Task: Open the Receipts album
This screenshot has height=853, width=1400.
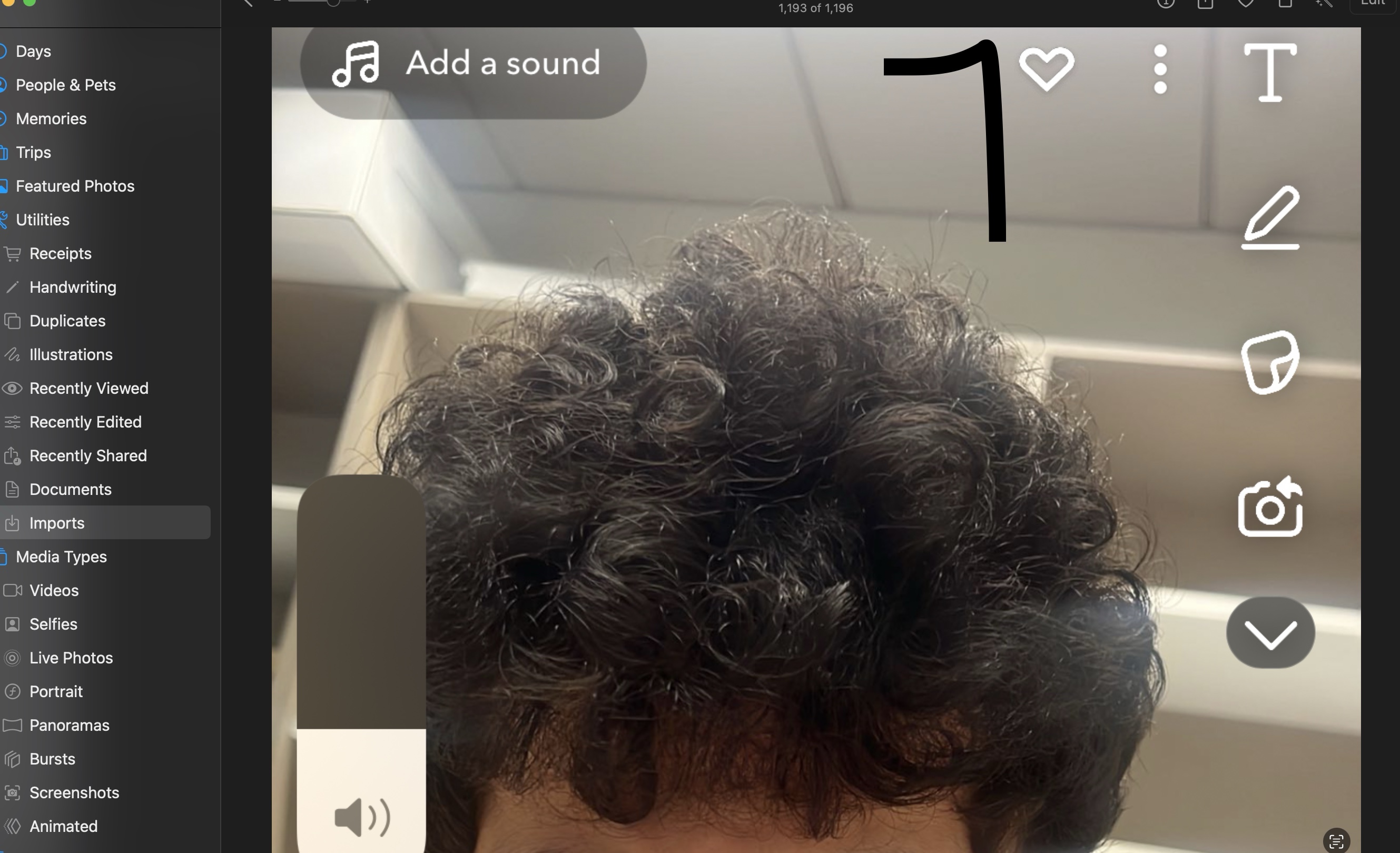Action: coord(60,253)
